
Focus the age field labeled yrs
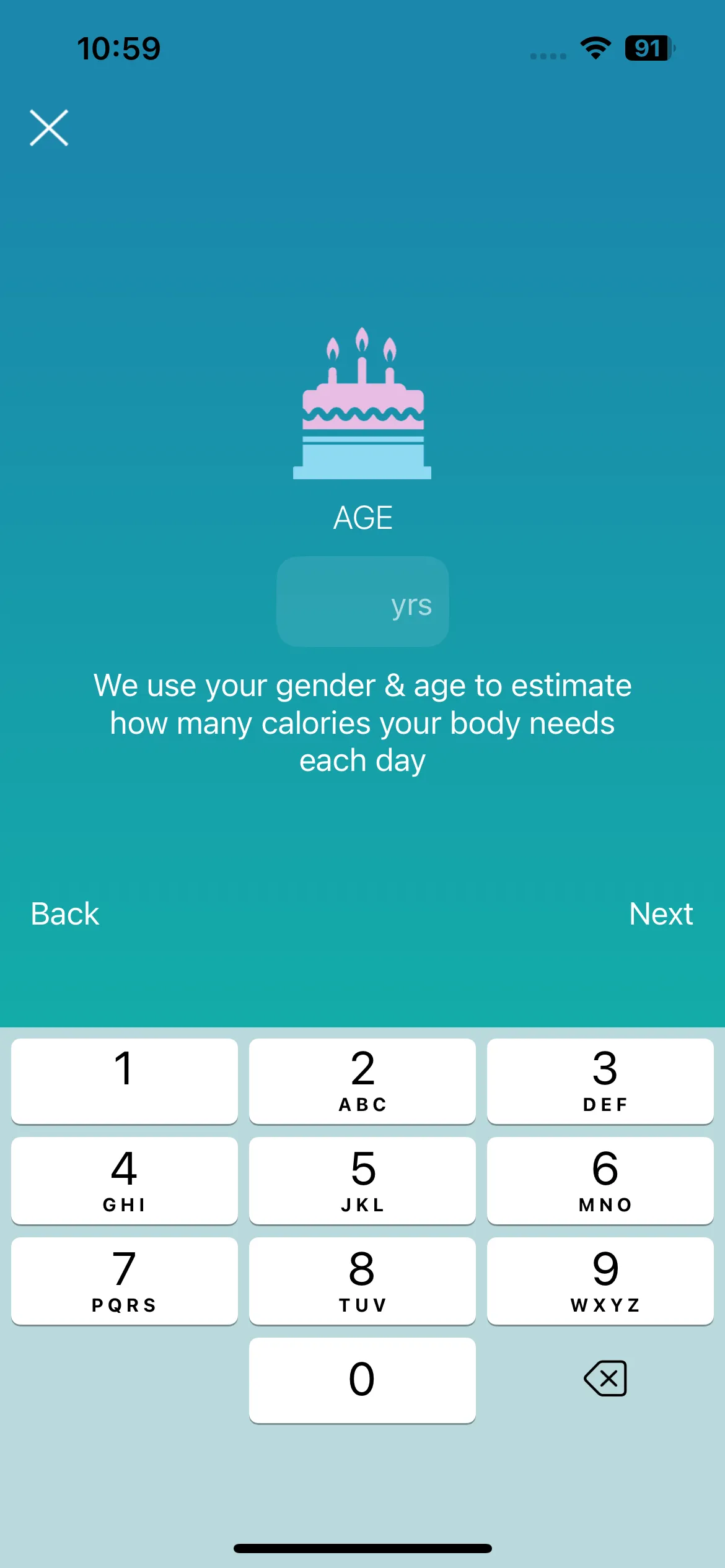point(362,601)
